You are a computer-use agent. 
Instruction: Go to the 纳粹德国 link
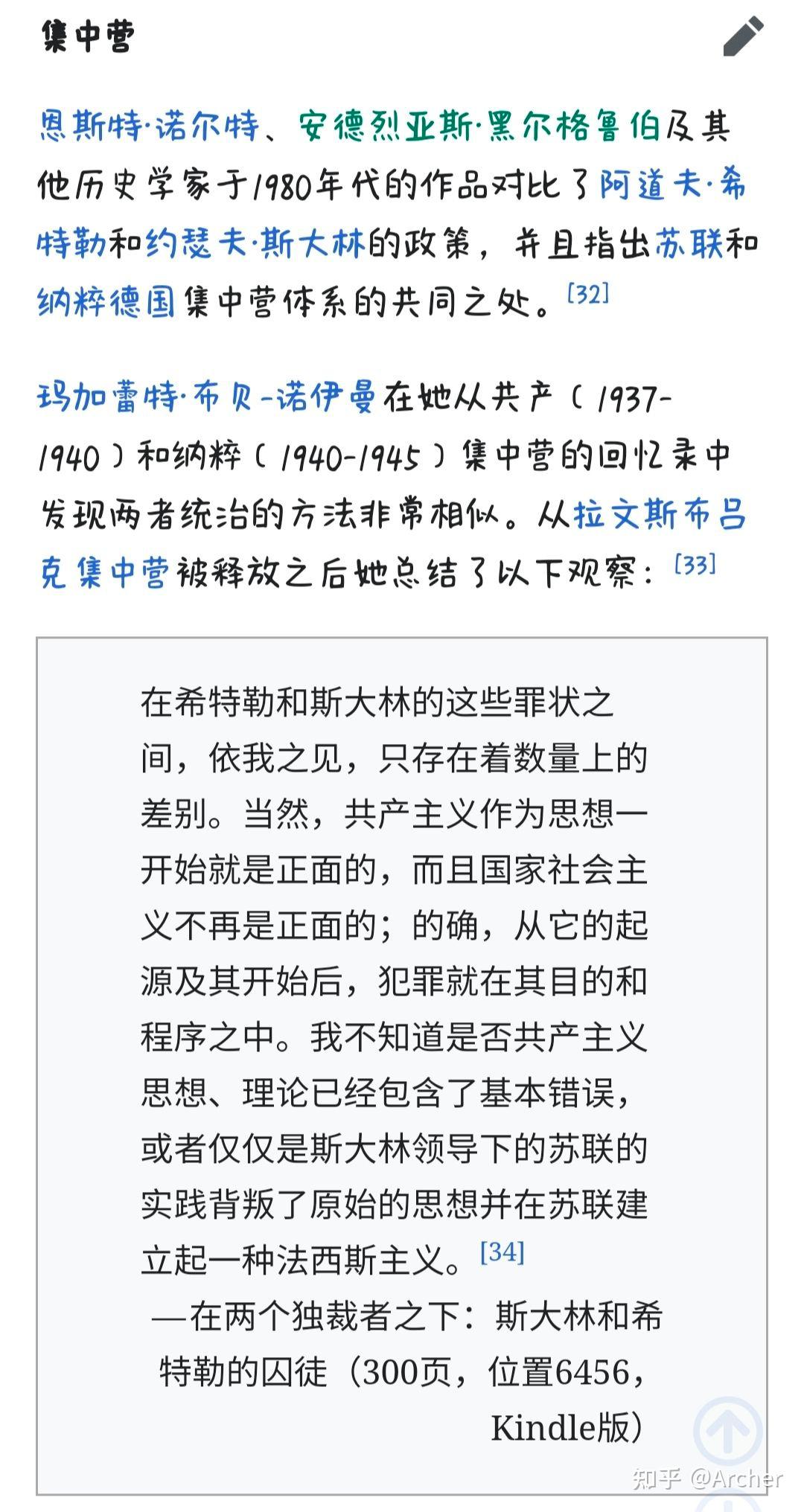(x=106, y=302)
